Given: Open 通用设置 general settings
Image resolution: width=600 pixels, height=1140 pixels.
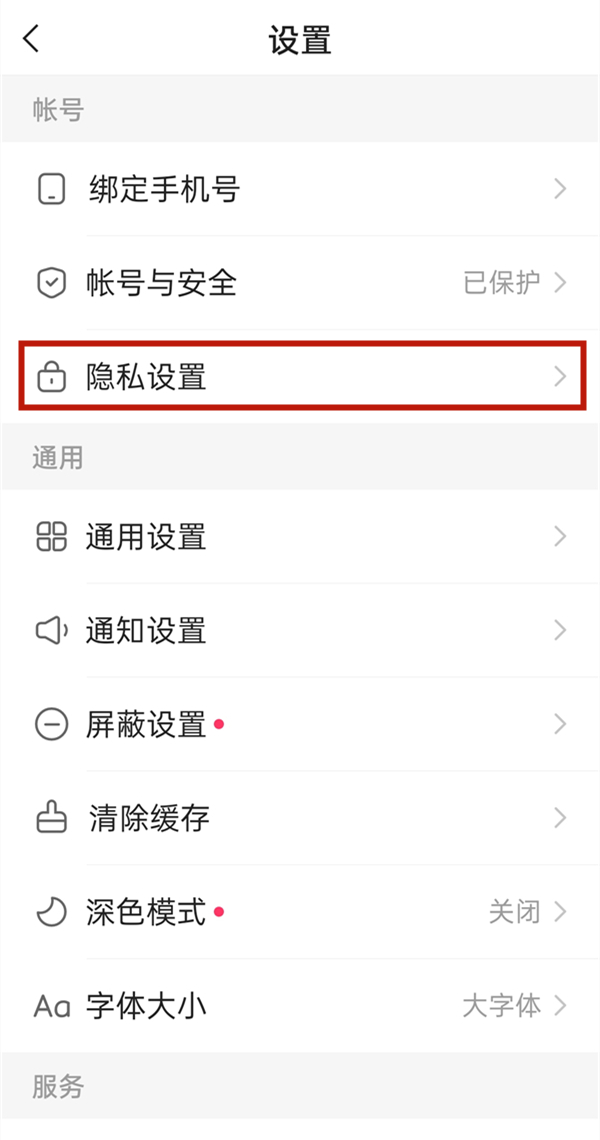Looking at the screenshot, I should click(300, 537).
